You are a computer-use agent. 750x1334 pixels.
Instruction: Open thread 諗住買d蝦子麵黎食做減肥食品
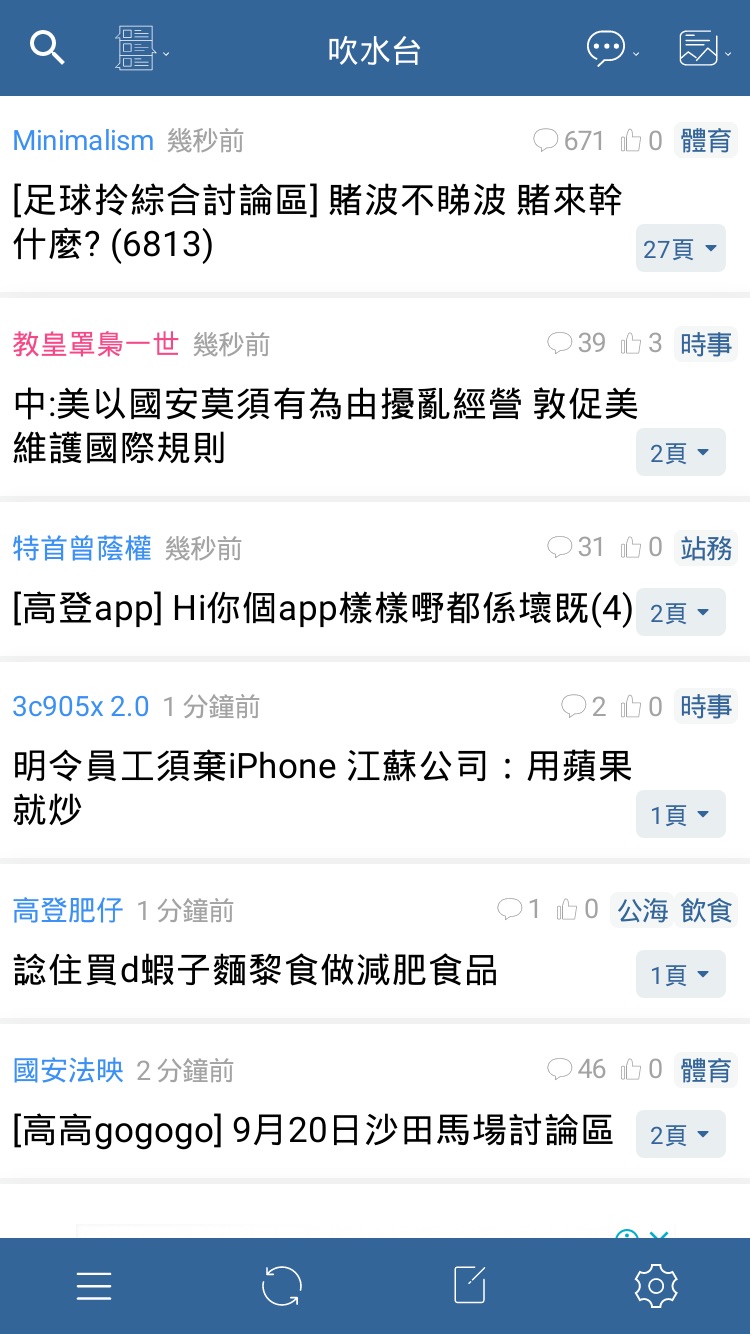point(255,971)
